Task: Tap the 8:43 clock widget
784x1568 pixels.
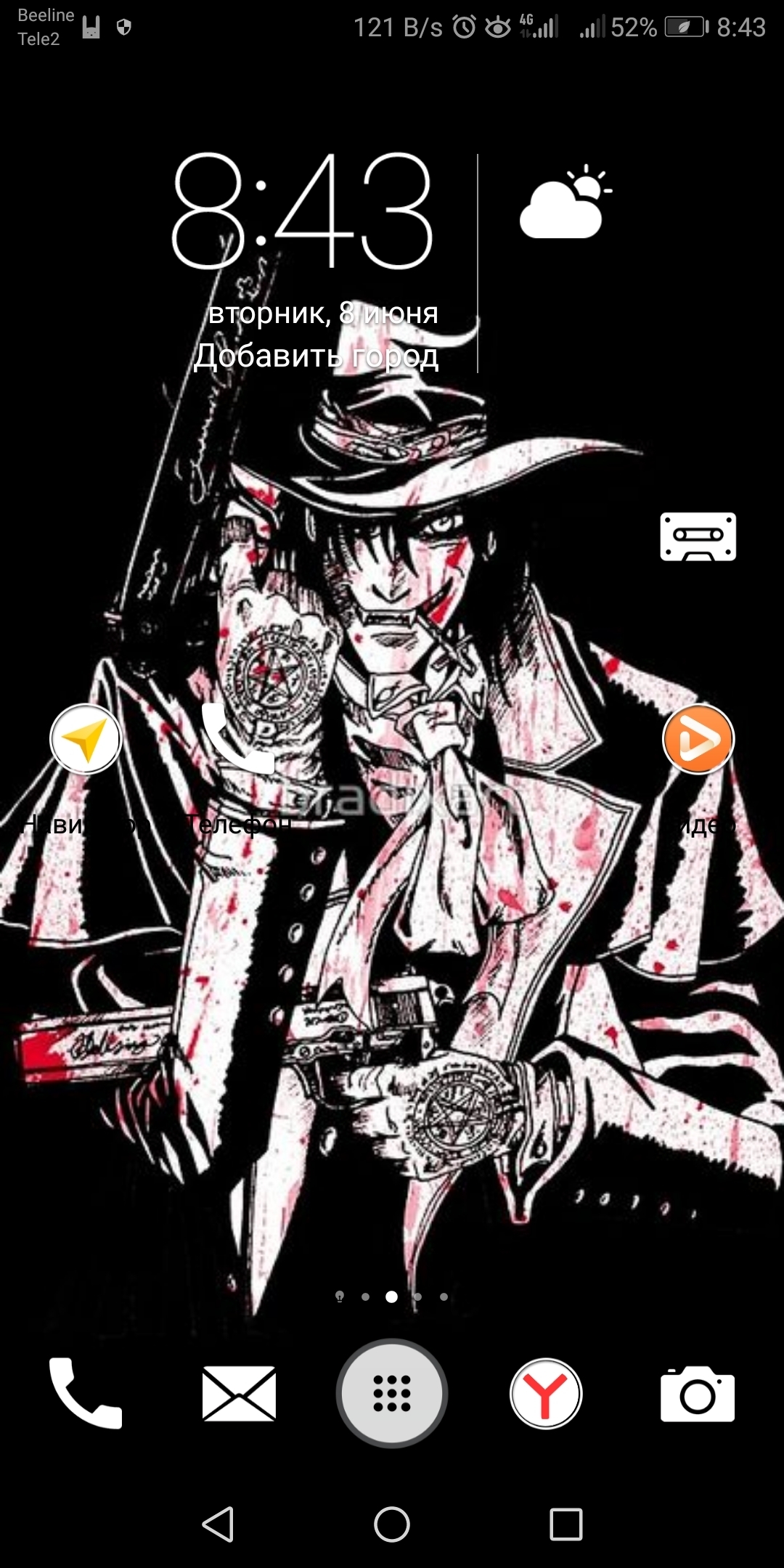Action: click(x=302, y=211)
